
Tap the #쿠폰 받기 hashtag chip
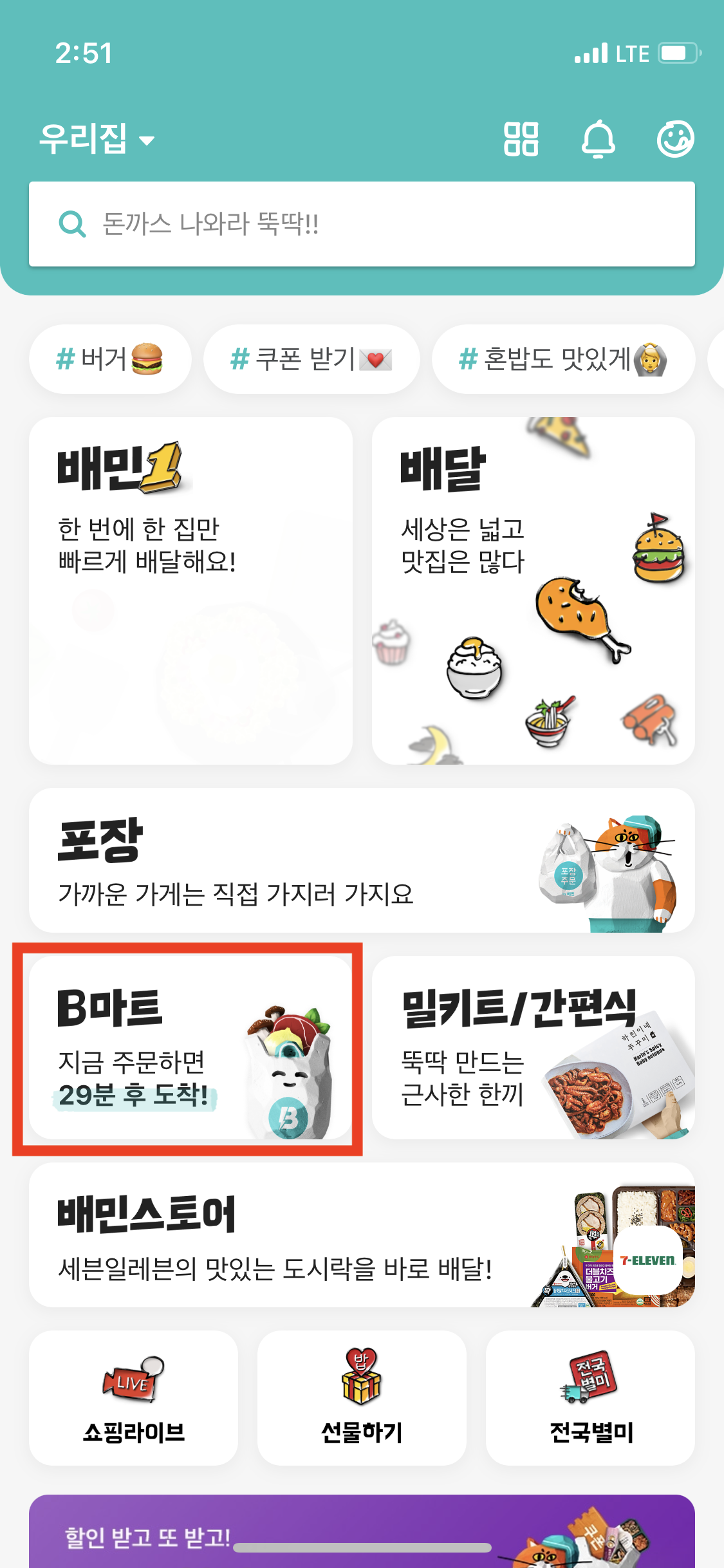(x=311, y=359)
